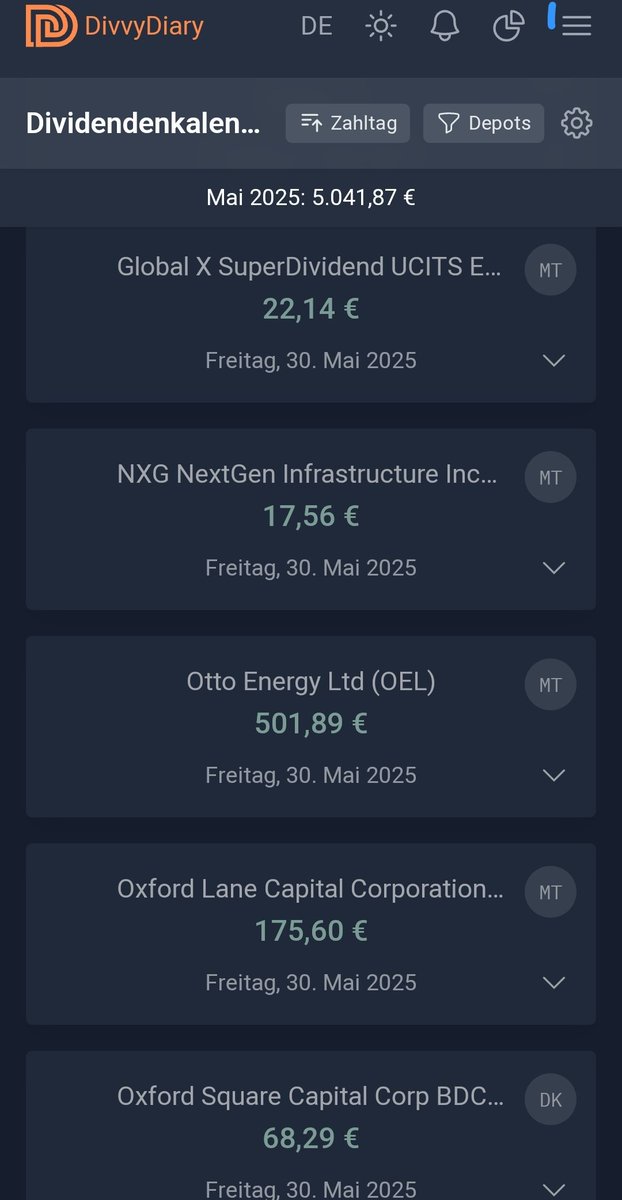The width and height of the screenshot is (622, 1200).
Task: Open the hamburger menu
Action: (x=577, y=25)
